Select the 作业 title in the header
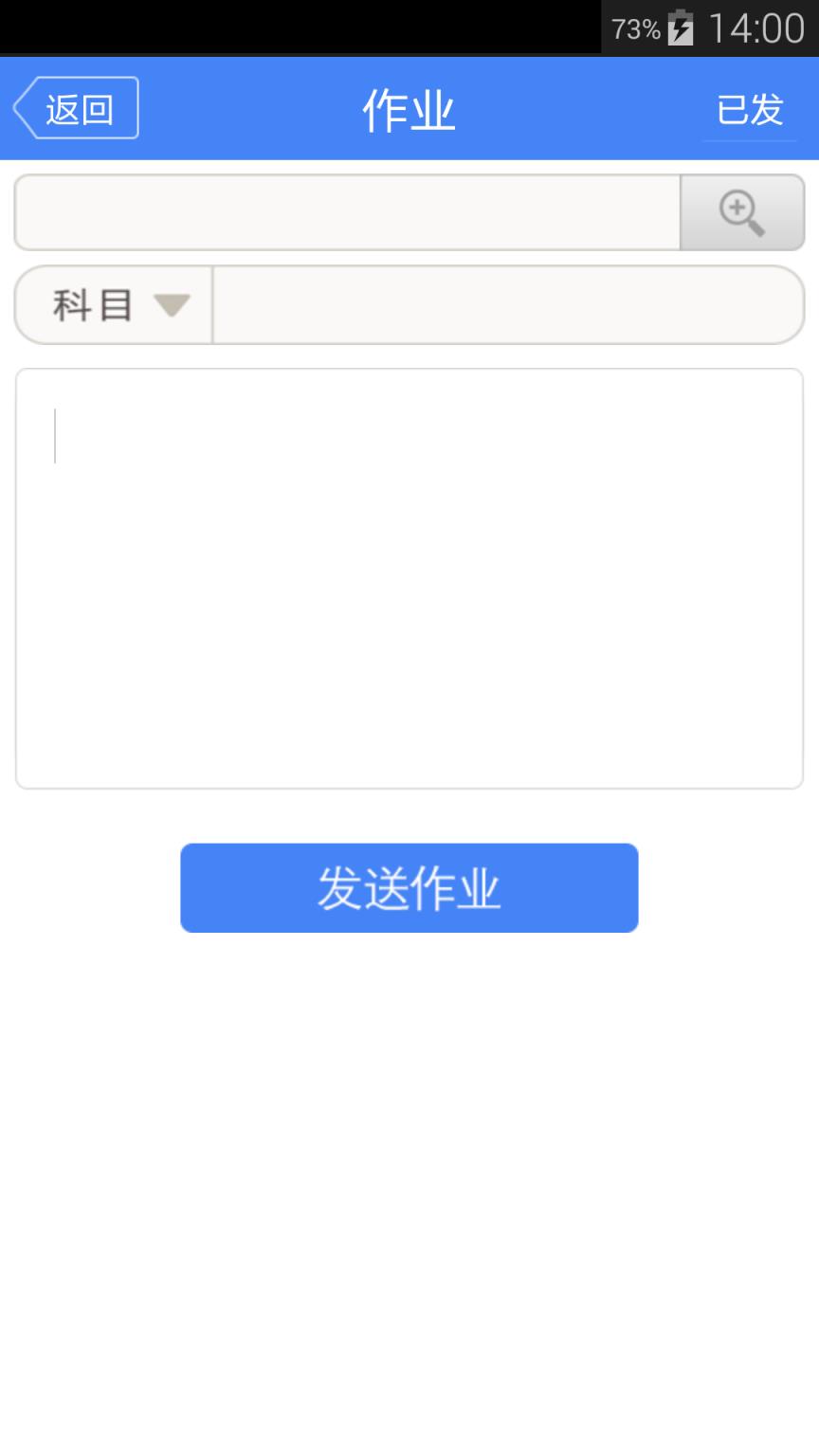The height and width of the screenshot is (1456, 819). [x=409, y=107]
